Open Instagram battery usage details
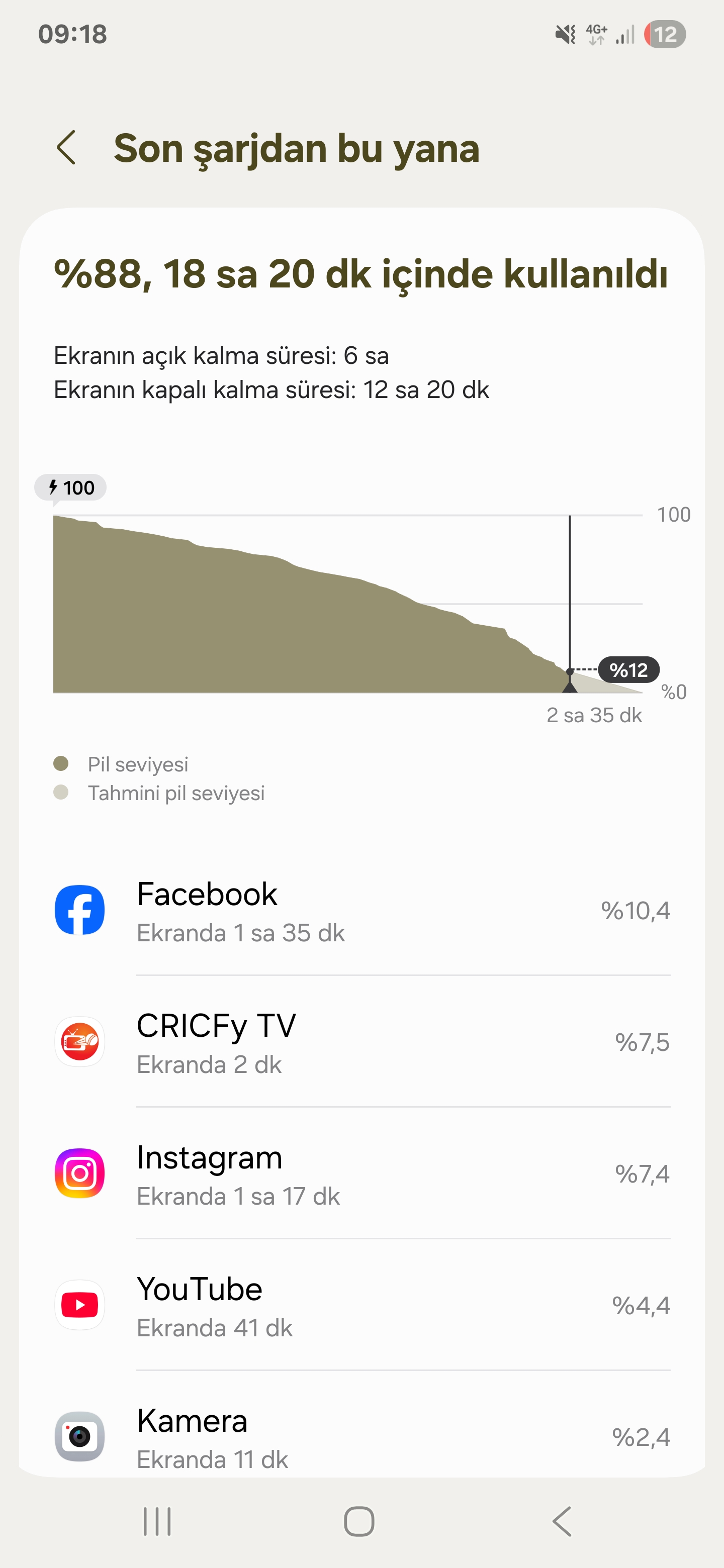Screen dimensions: 724x1568 361,1173
